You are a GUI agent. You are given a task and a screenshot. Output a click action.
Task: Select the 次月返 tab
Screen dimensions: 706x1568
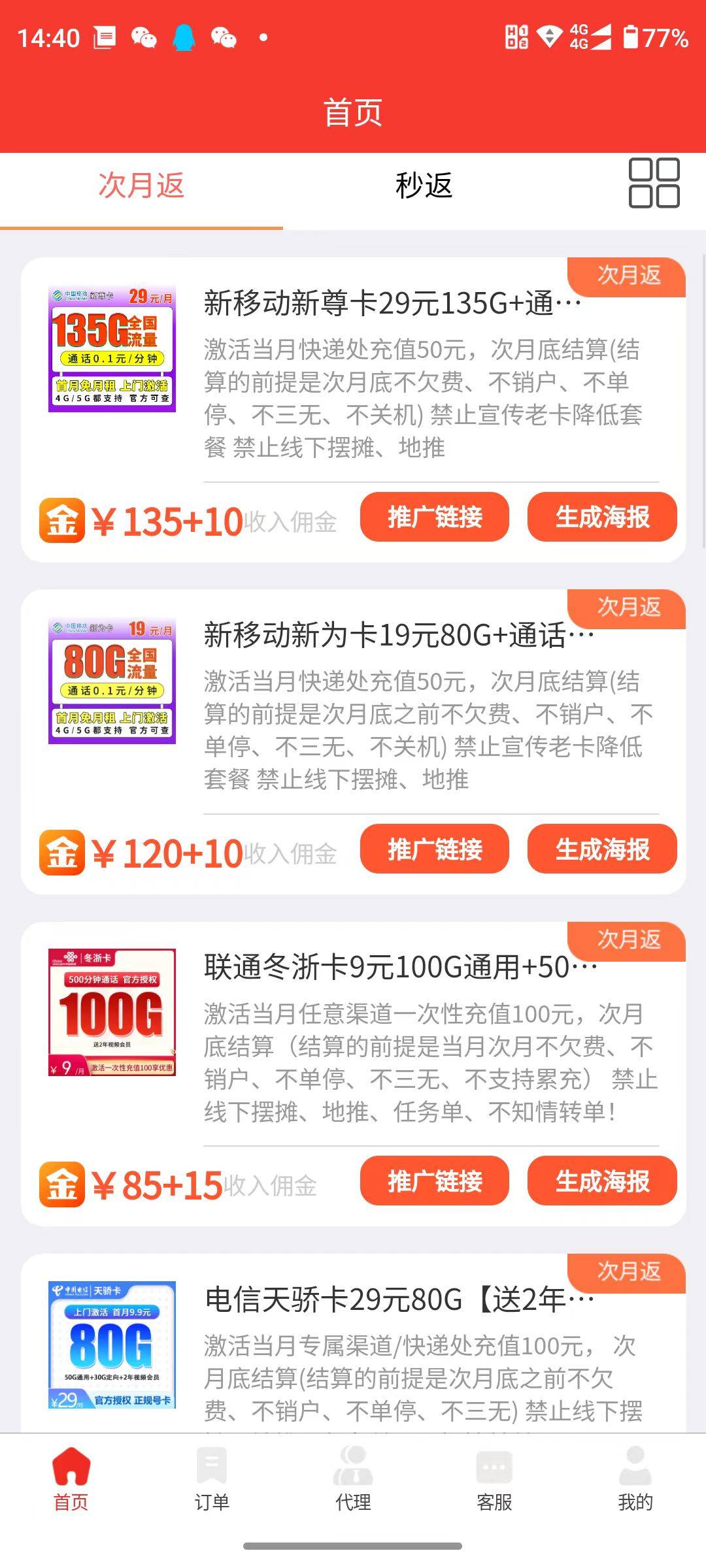point(141,185)
